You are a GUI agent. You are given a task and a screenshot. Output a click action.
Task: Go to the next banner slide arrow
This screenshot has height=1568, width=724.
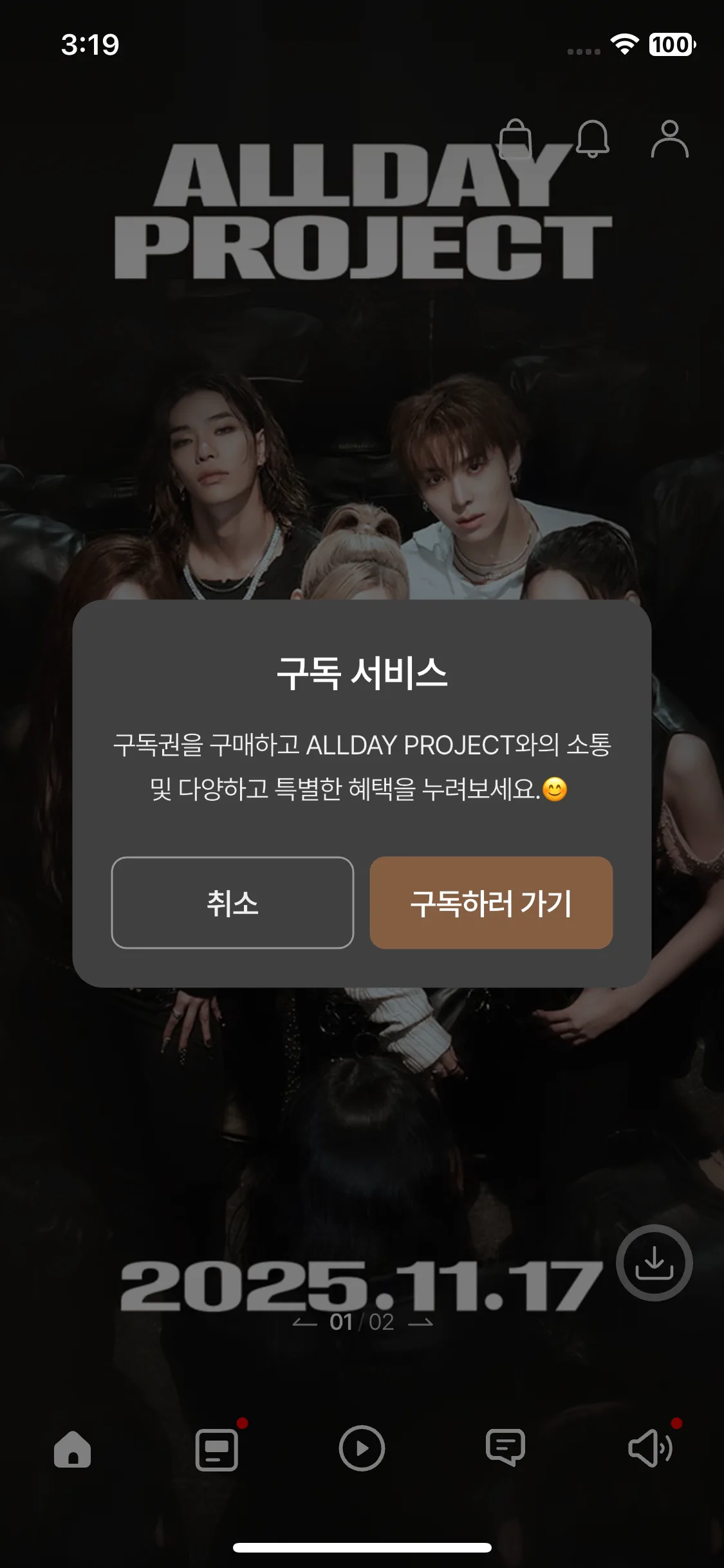click(x=421, y=1323)
